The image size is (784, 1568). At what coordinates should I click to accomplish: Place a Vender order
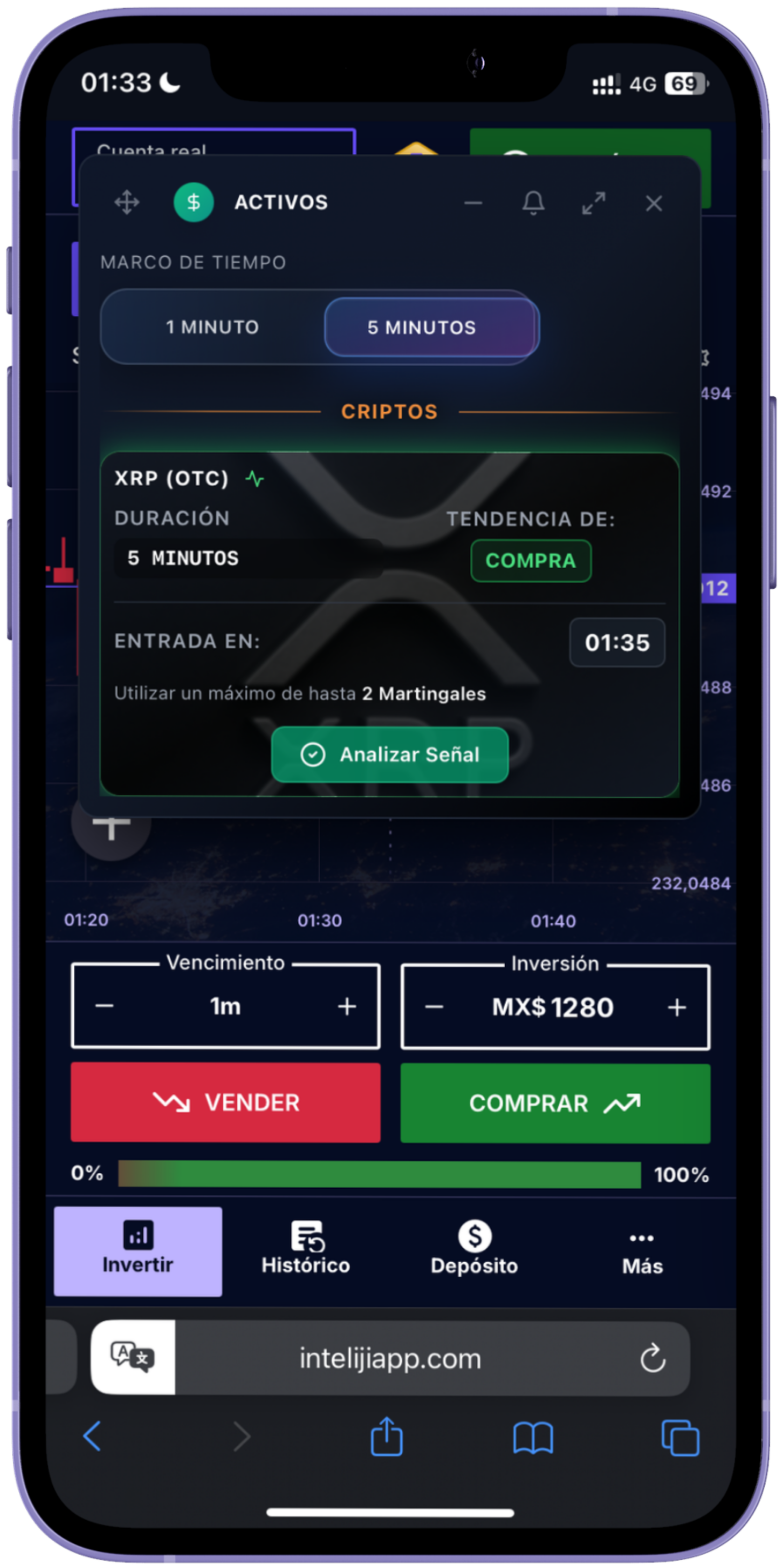225,1102
